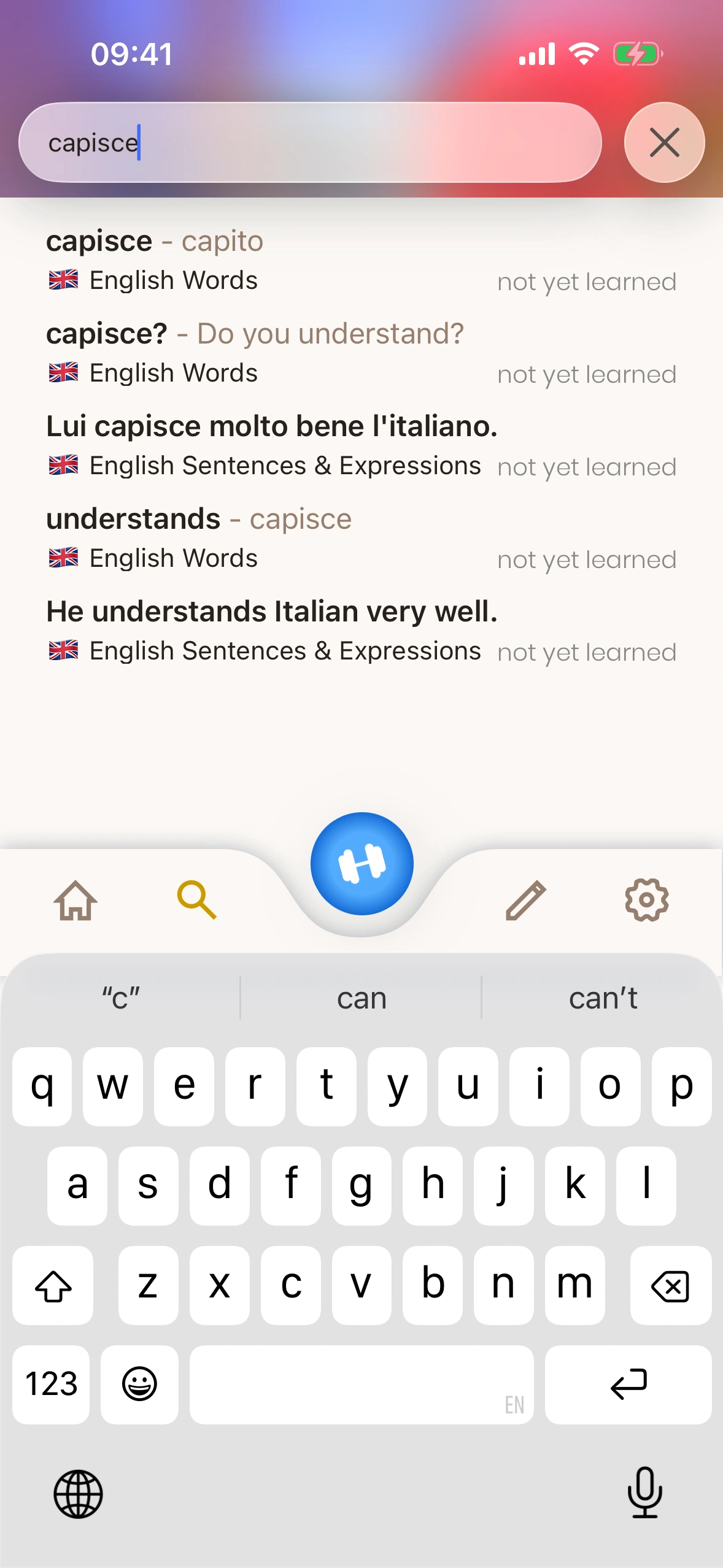Image resolution: width=723 pixels, height=1568 pixels.
Task: Clear the search with the X button
Action: click(664, 142)
